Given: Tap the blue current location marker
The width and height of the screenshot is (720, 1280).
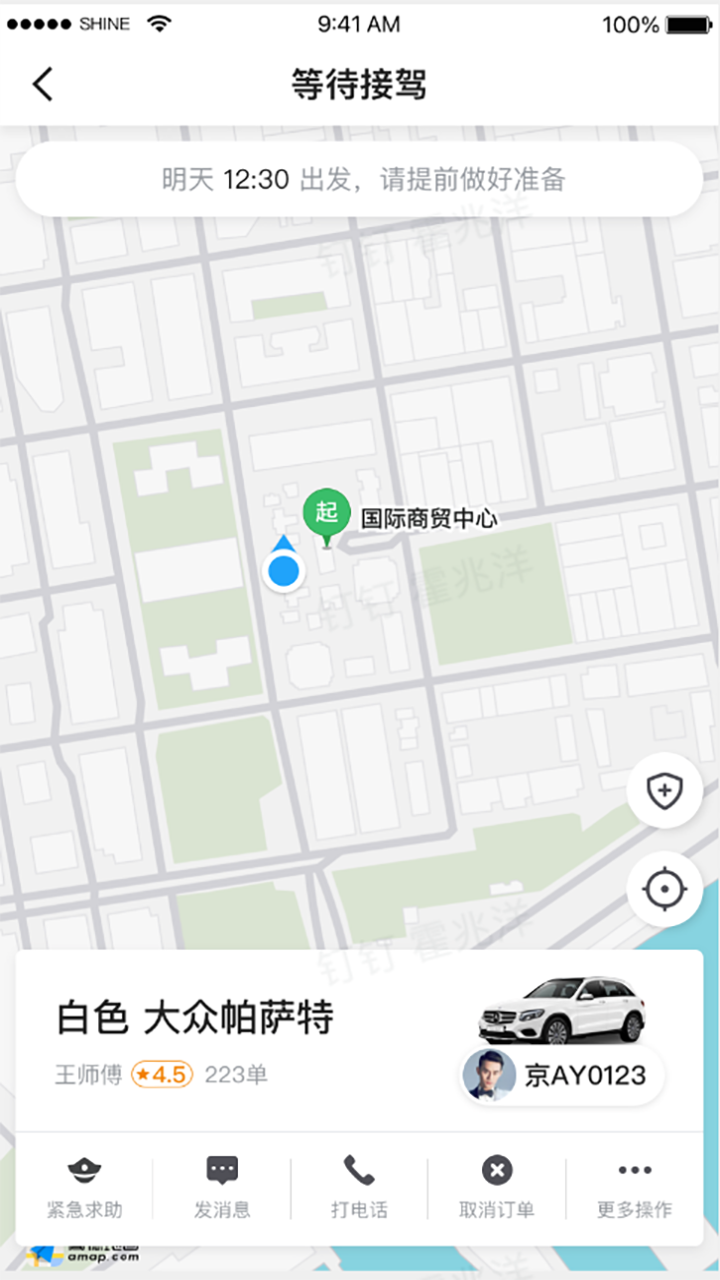Looking at the screenshot, I should tap(283, 569).
